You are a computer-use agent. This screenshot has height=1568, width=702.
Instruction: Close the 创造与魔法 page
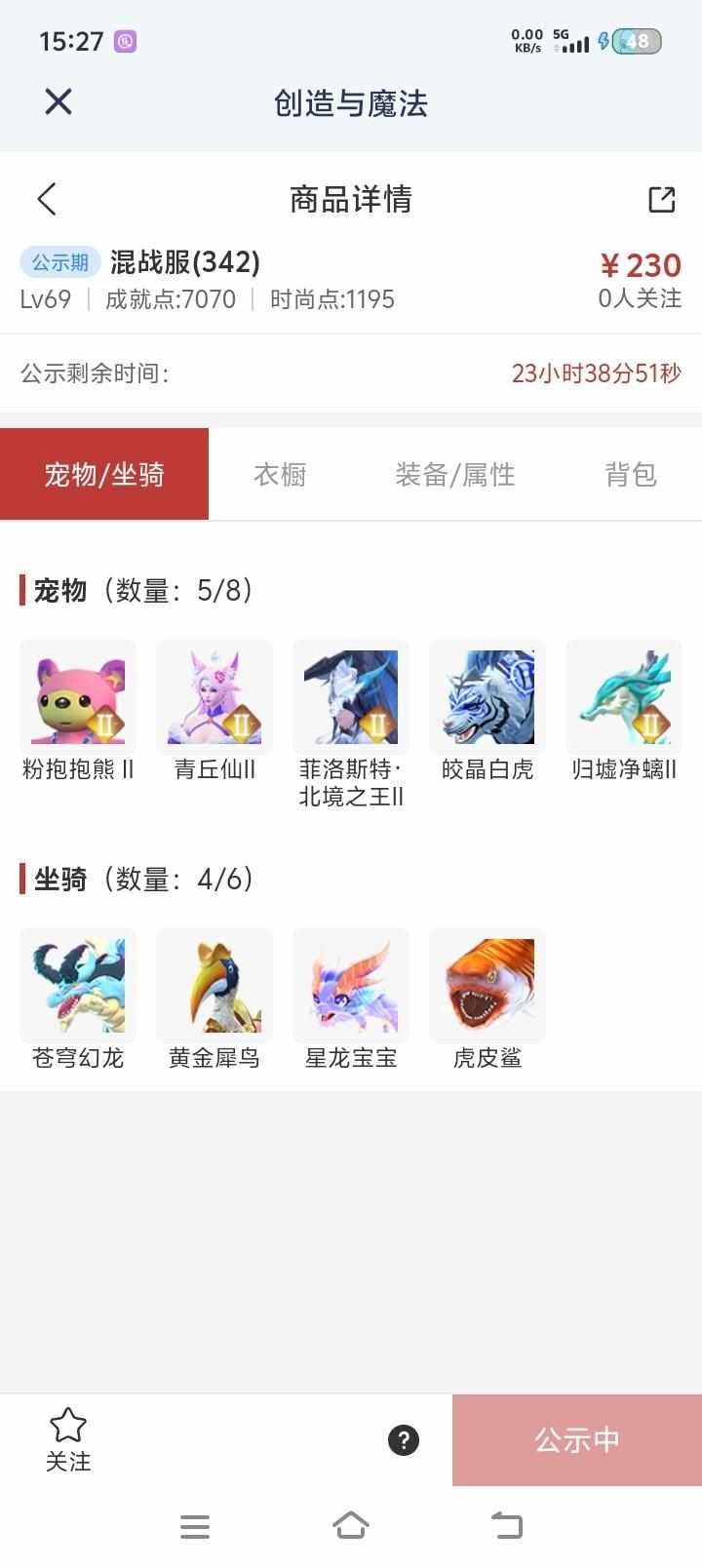pyautogui.click(x=58, y=101)
